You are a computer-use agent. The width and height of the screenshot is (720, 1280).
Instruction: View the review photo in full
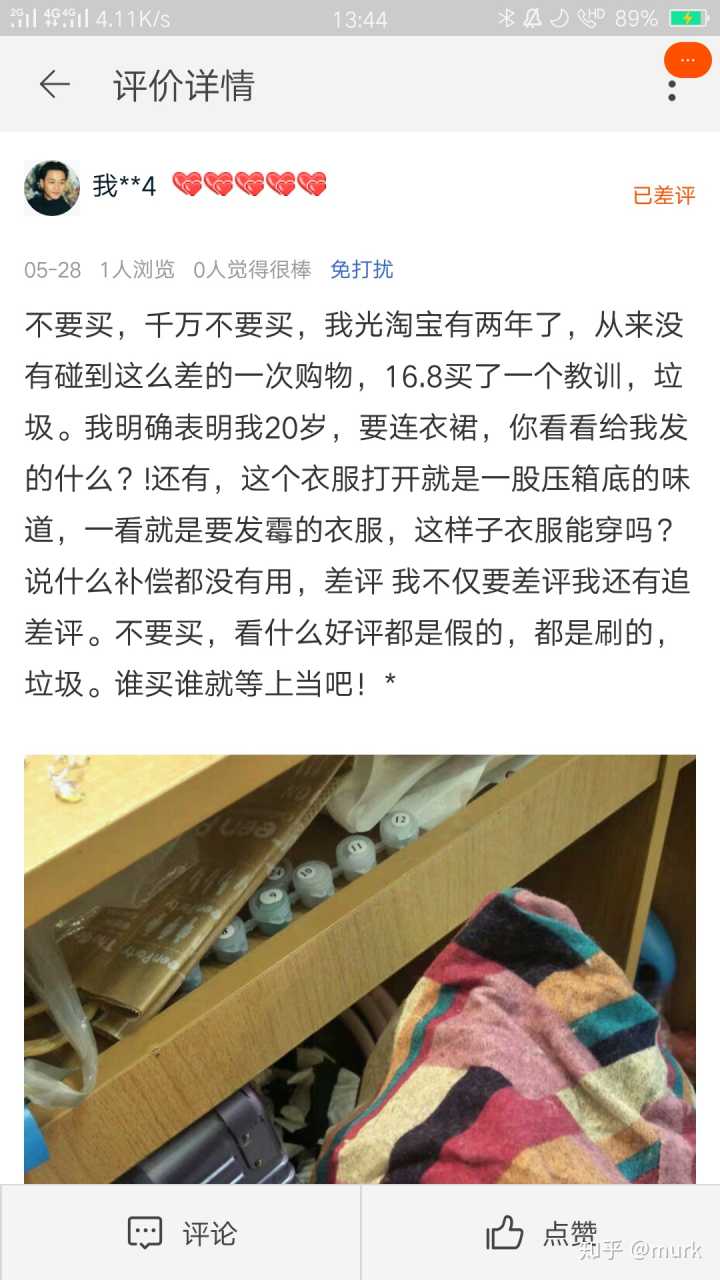pos(360,968)
